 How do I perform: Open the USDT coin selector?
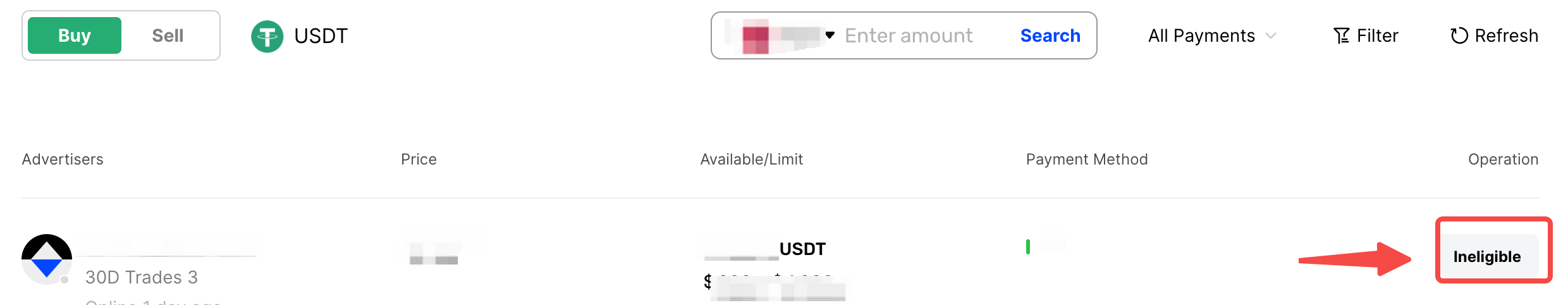[300, 36]
